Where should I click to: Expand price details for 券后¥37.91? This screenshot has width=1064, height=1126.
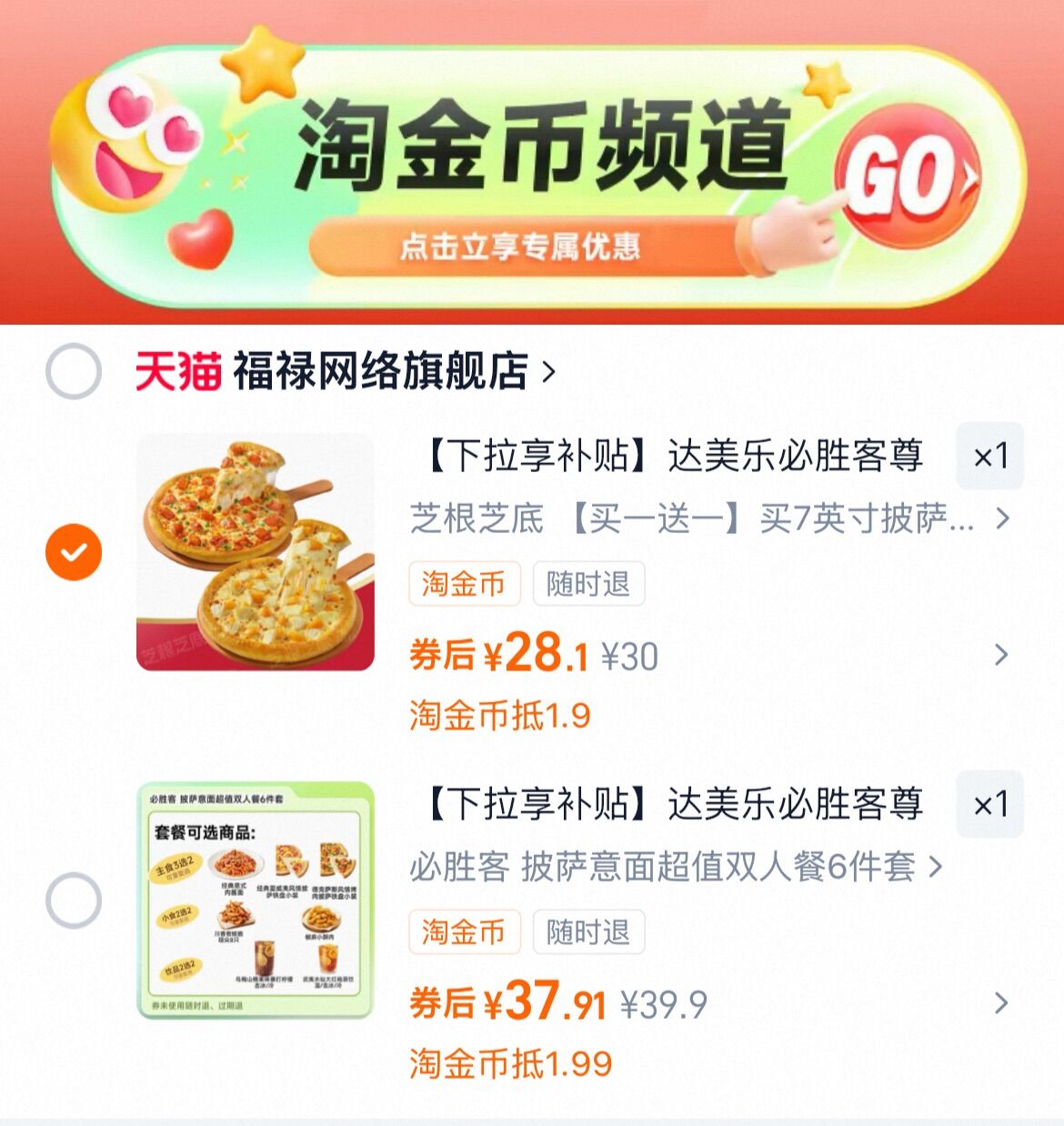[x=1000, y=1003]
